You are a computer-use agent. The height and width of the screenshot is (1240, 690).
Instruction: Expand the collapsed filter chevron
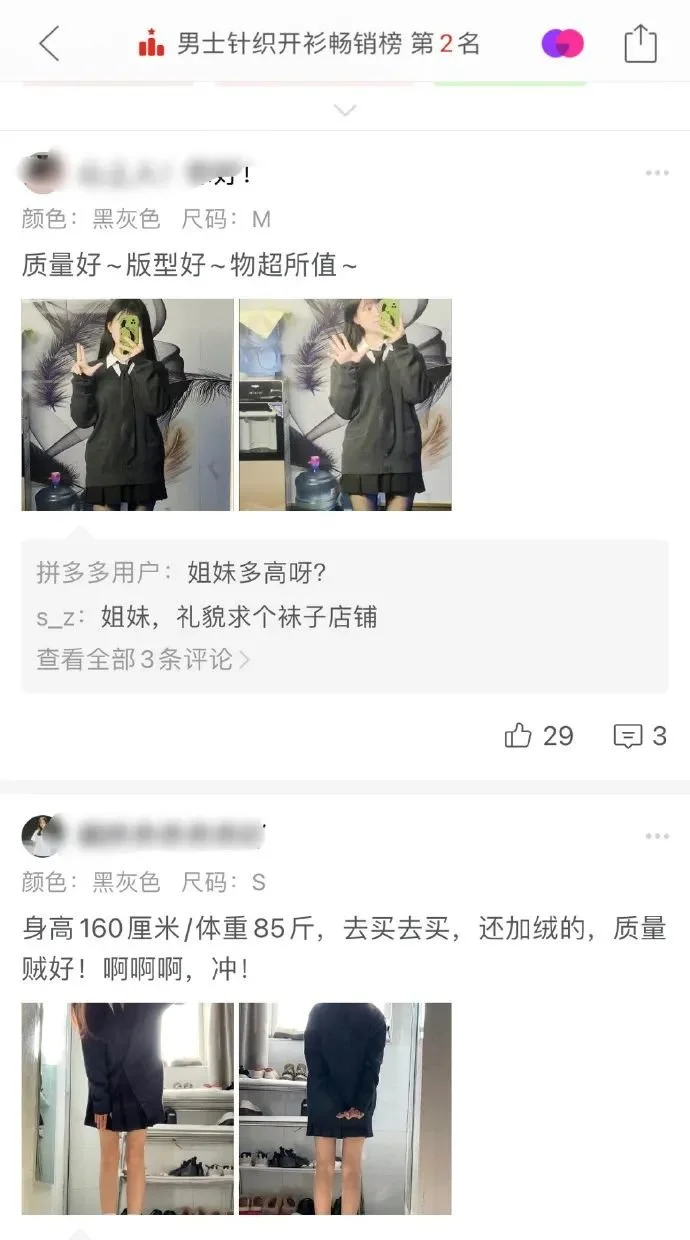coord(345,110)
